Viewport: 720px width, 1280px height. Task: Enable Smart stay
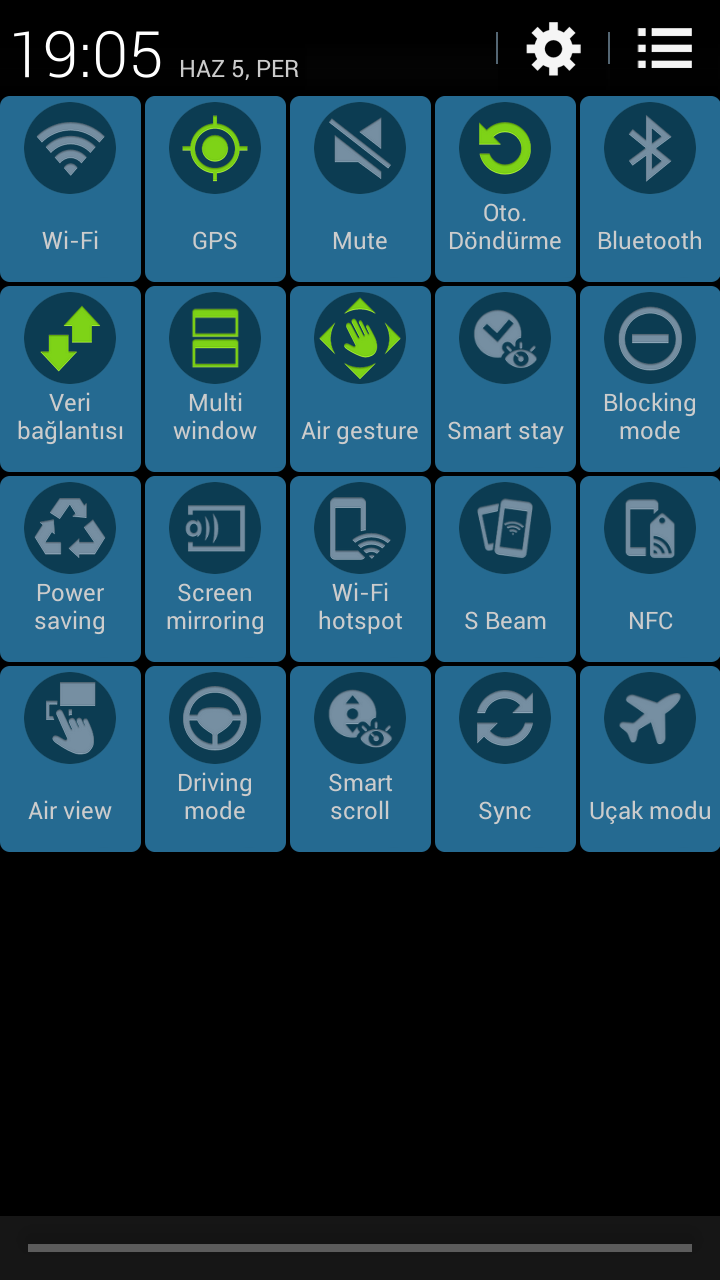[x=505, y=378]
